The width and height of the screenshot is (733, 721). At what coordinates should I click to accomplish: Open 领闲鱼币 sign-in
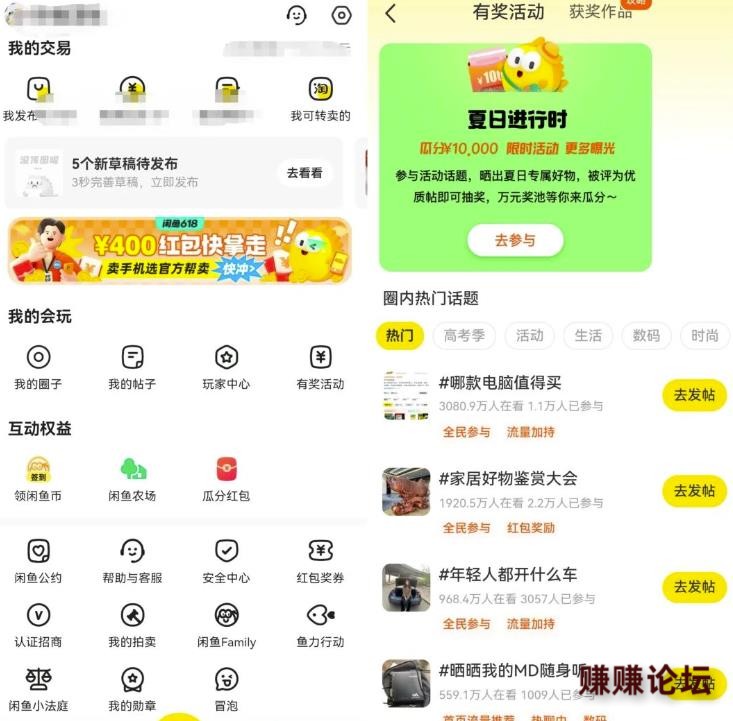38,479
